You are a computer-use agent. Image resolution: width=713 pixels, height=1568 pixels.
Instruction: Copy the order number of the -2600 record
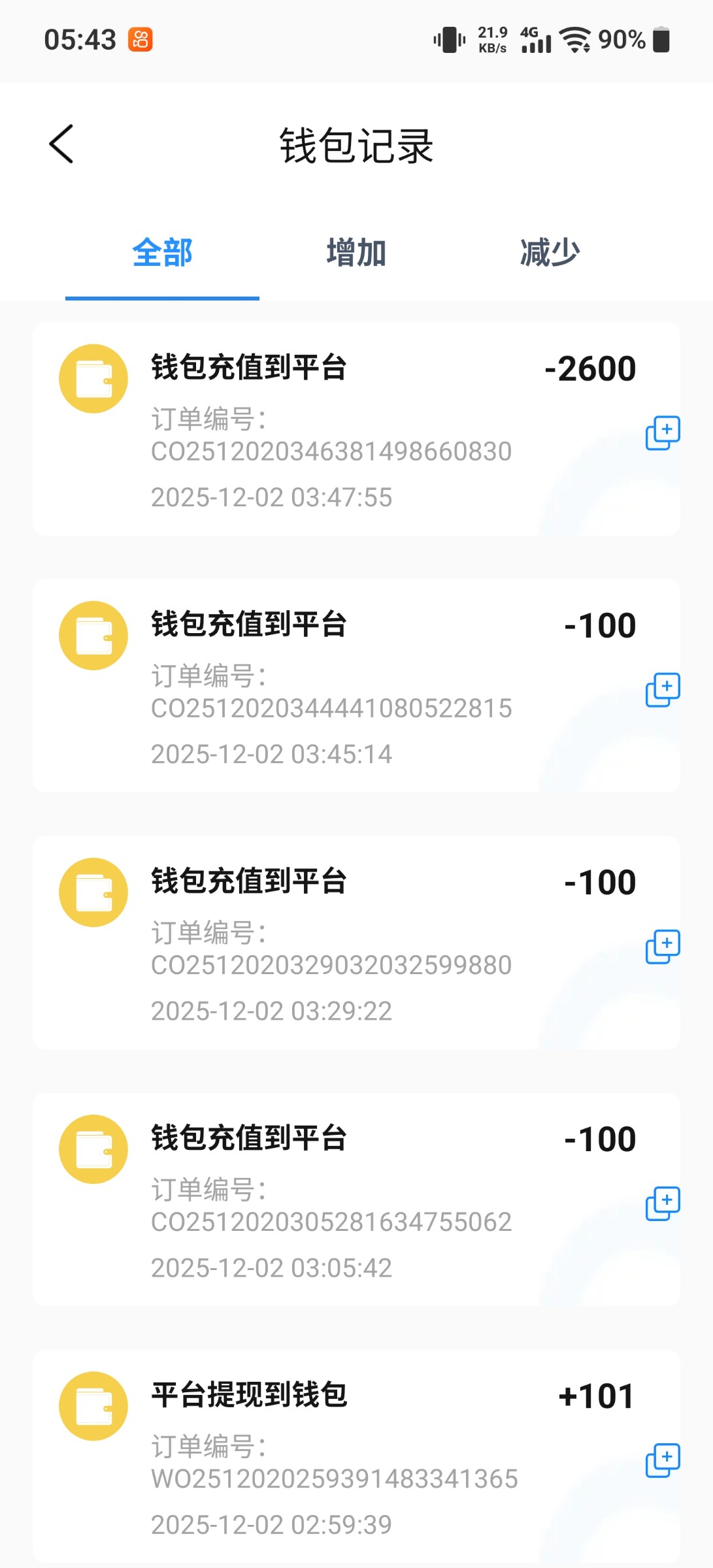coord(663,433)
